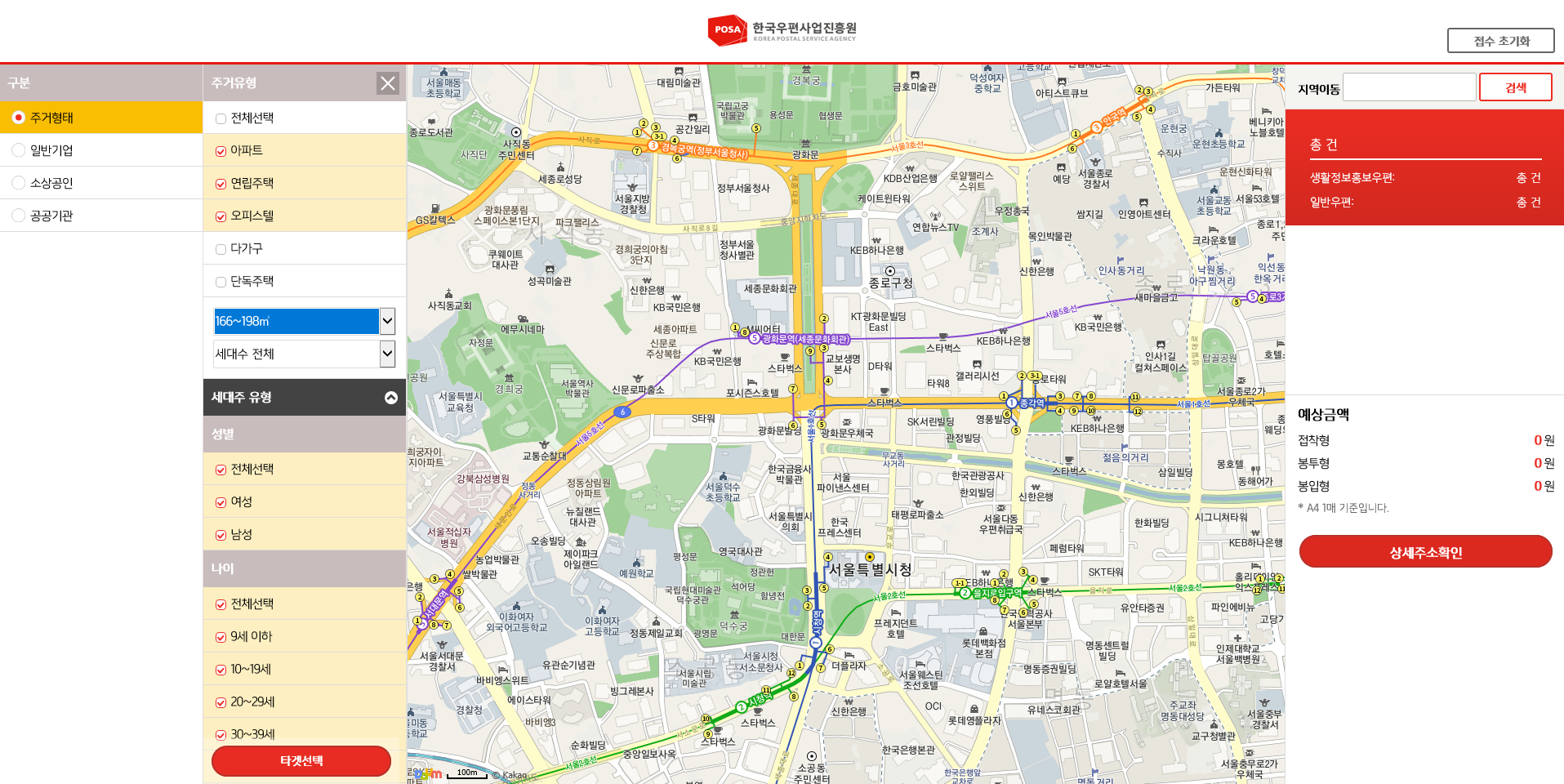The image size is (1564, 784).
Task: Check the 단독주택 checkbox
Action: (x=221, y=282)
